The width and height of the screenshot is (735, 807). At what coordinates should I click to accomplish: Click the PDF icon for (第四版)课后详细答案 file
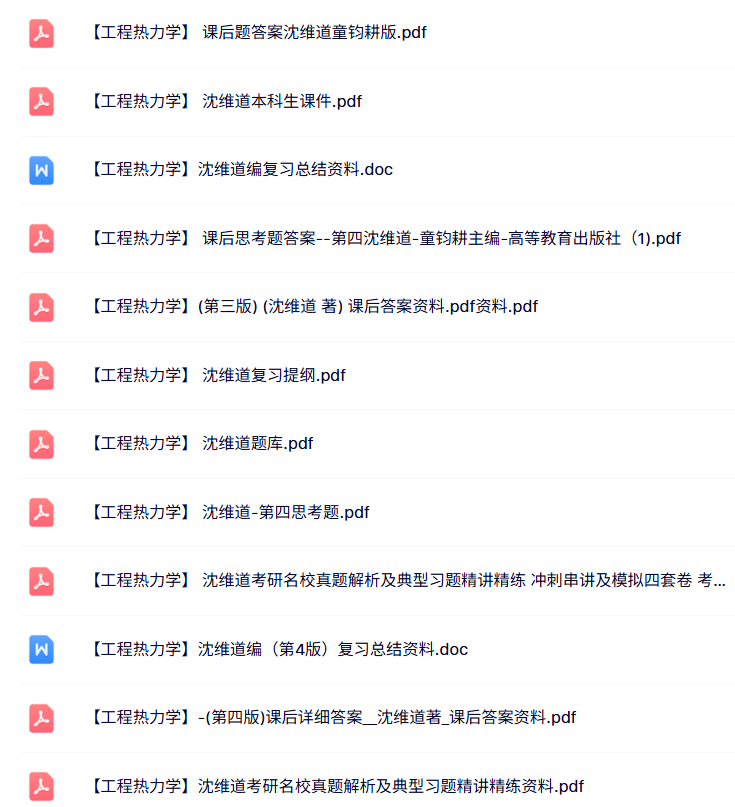point(41,717)
